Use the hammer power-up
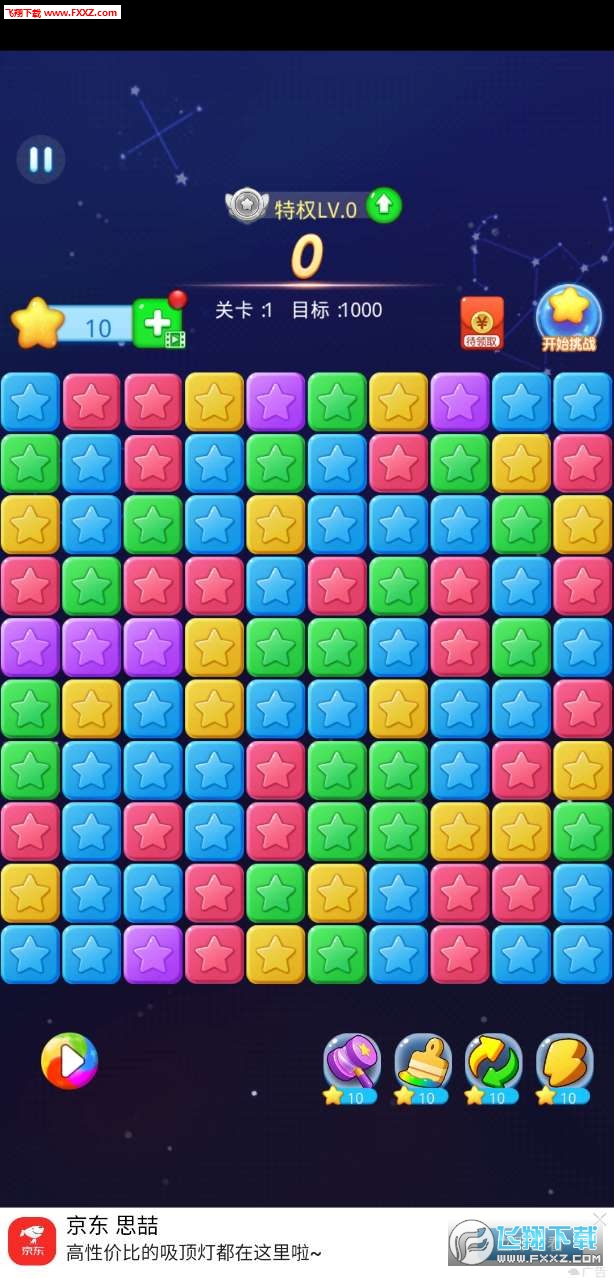Screen dimensions: 614x1278 click(x=351, y=1066)
